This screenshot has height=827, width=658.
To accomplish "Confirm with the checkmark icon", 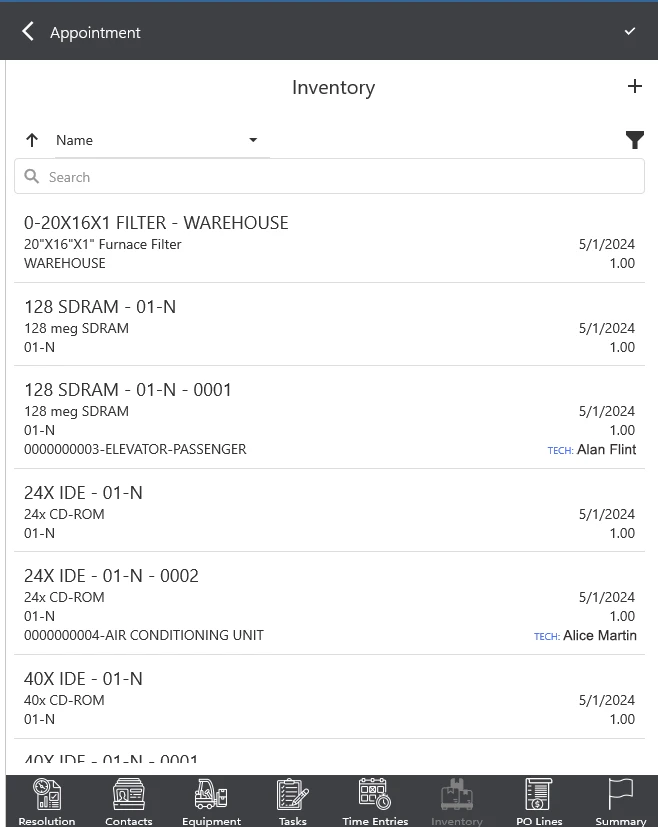I will click(630, 32).
